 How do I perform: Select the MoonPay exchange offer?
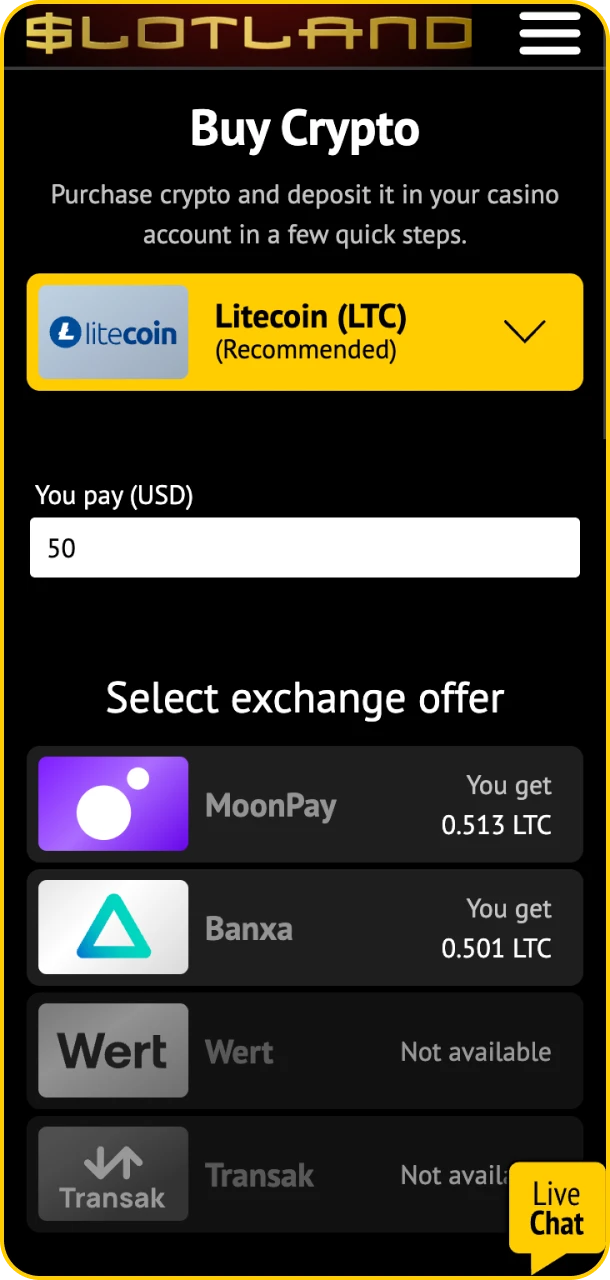pos(305,804)
